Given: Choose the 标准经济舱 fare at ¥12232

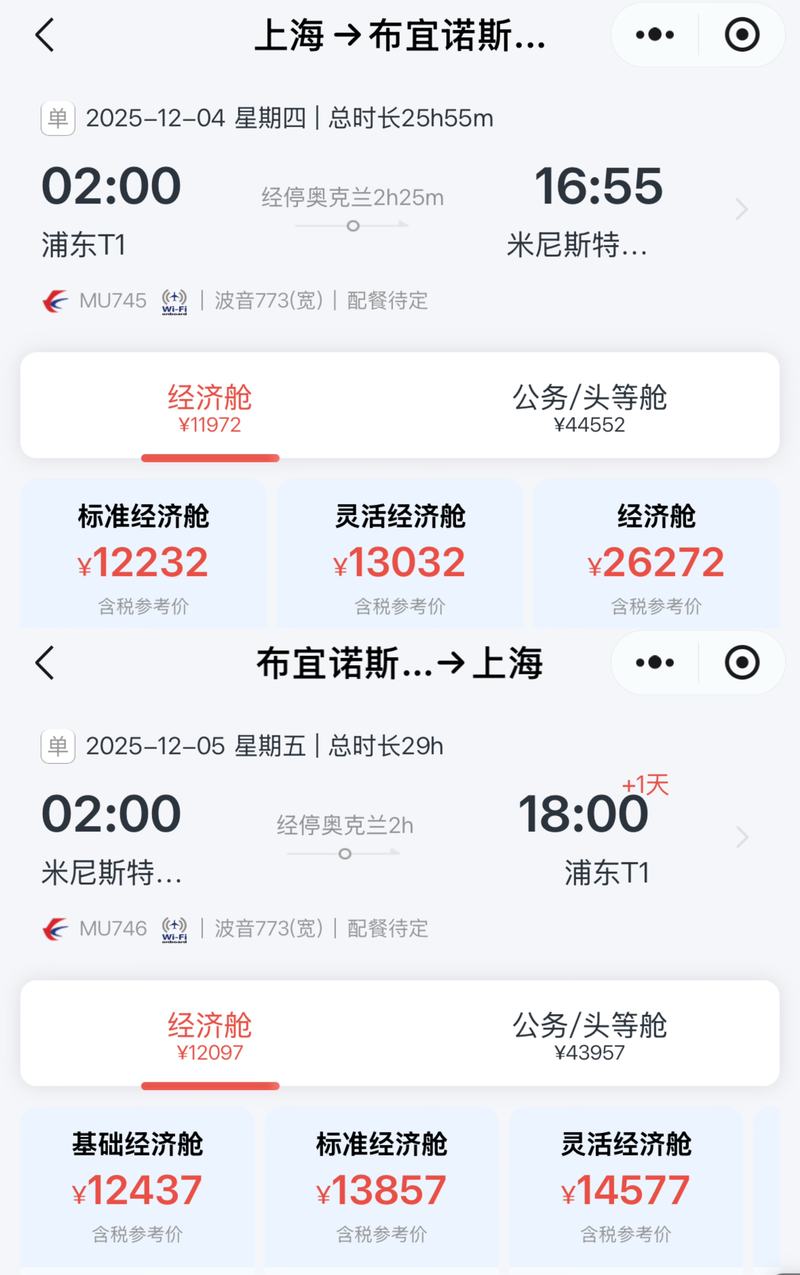Looking at the screenshot, I should click(143, 555).
